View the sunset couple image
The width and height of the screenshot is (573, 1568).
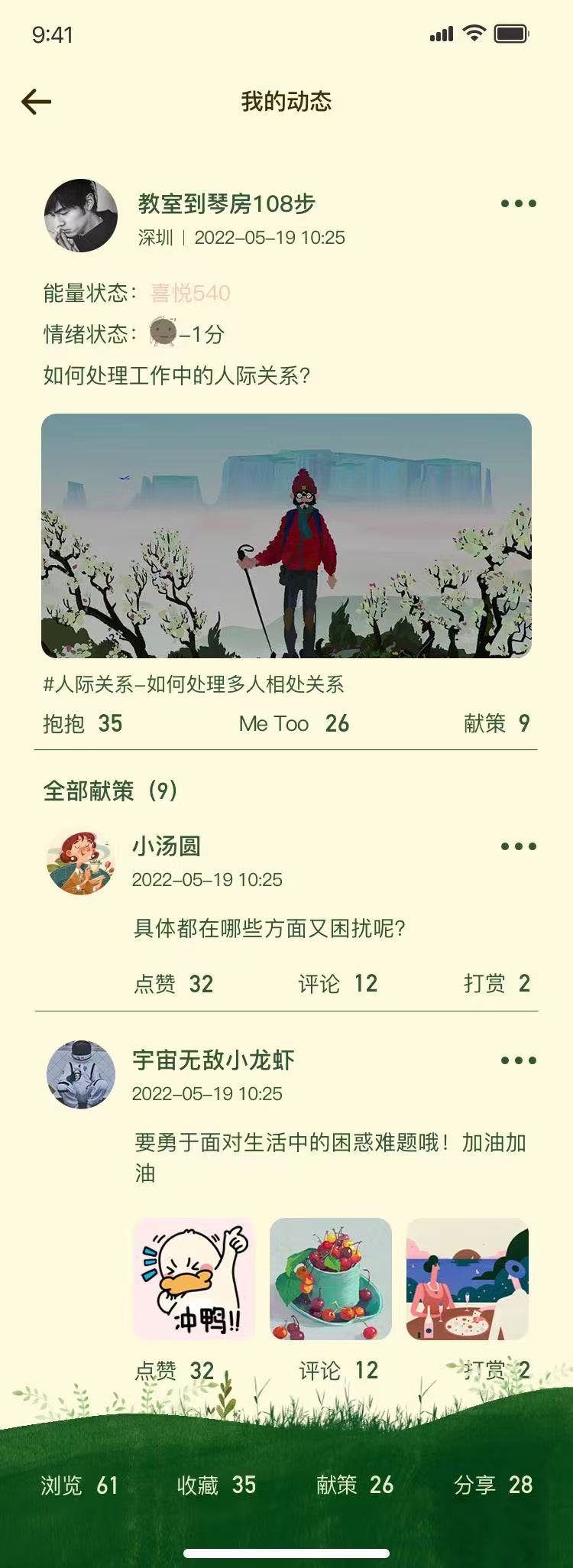click(467, 1279)
